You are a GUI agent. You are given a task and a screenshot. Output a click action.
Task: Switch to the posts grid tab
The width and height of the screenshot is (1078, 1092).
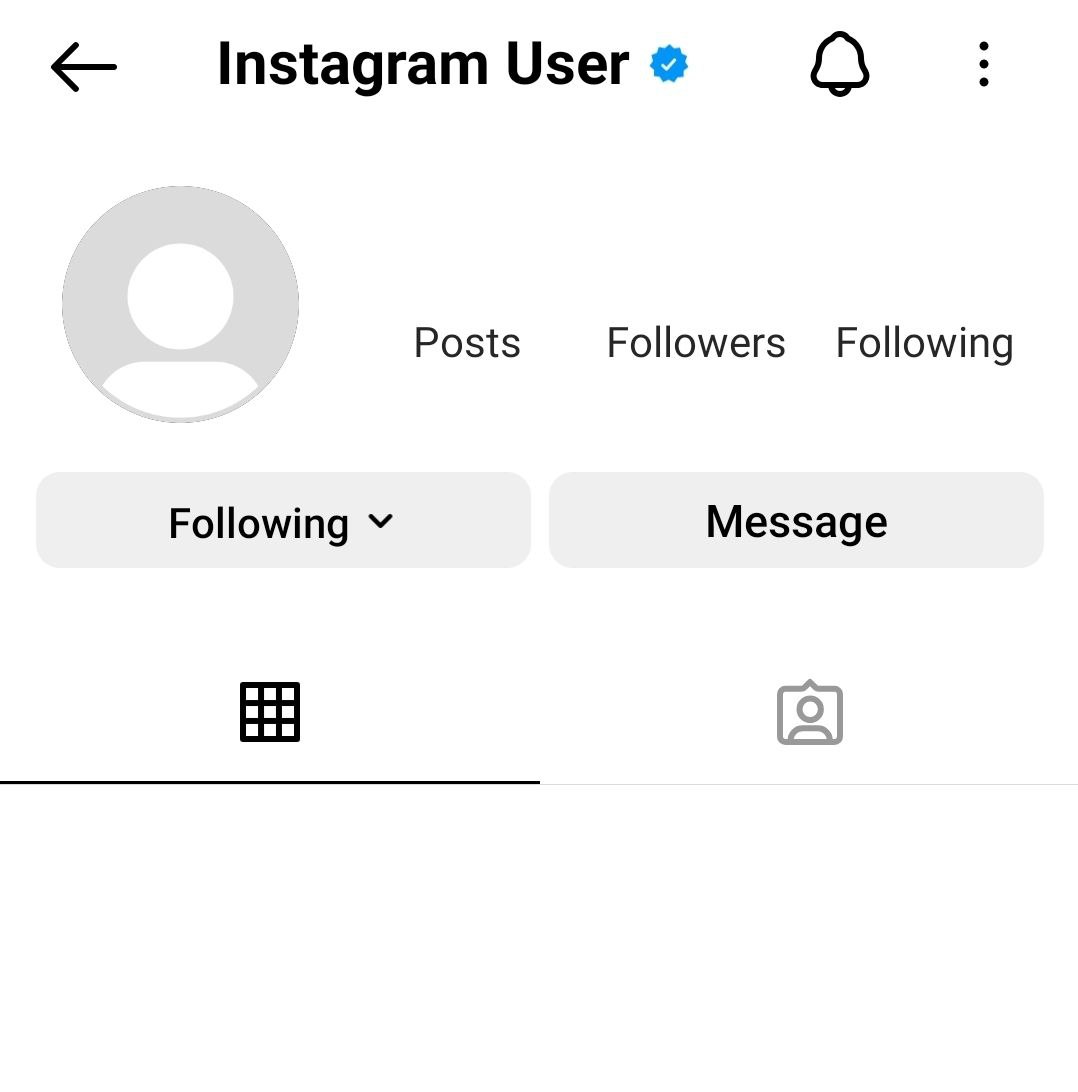(x=270, y=712)
